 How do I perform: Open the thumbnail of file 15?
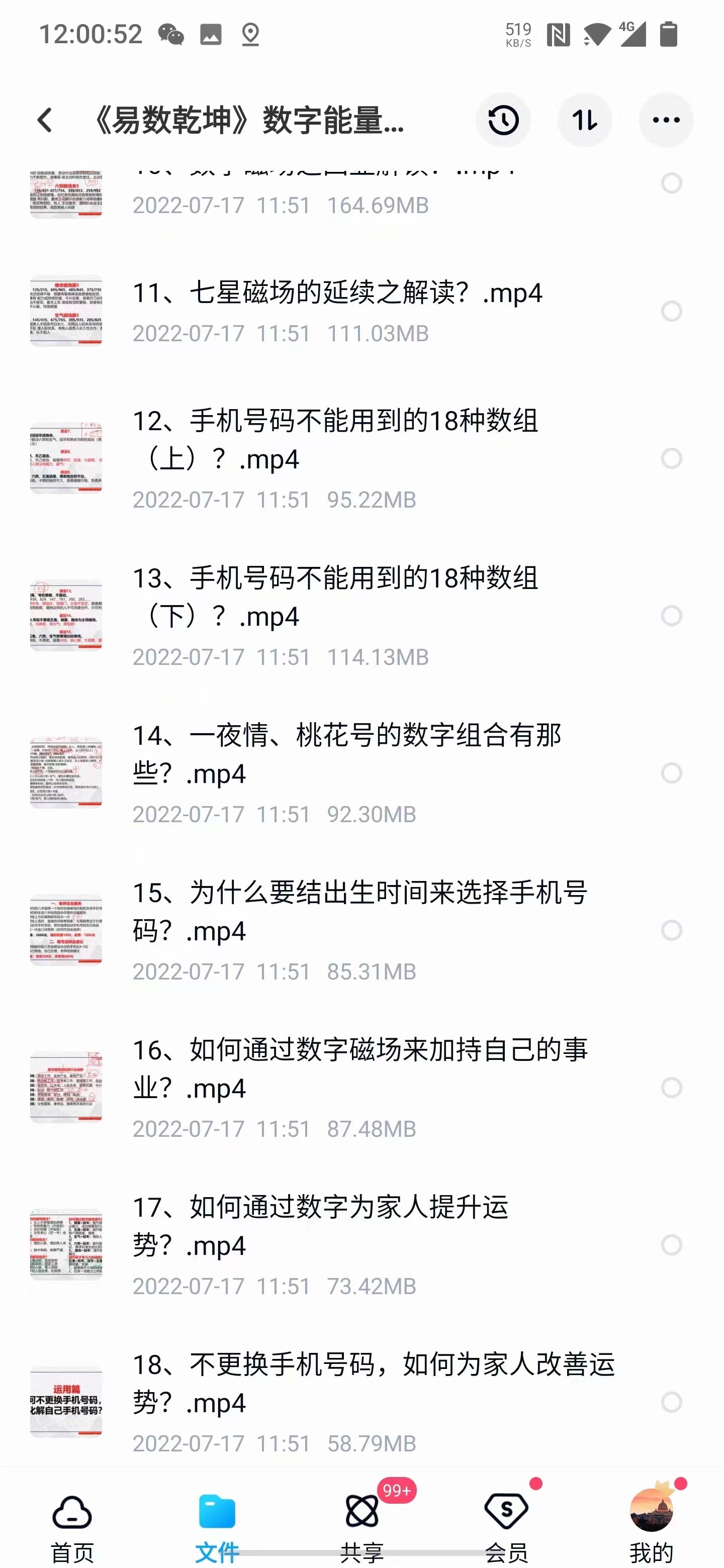66,929
